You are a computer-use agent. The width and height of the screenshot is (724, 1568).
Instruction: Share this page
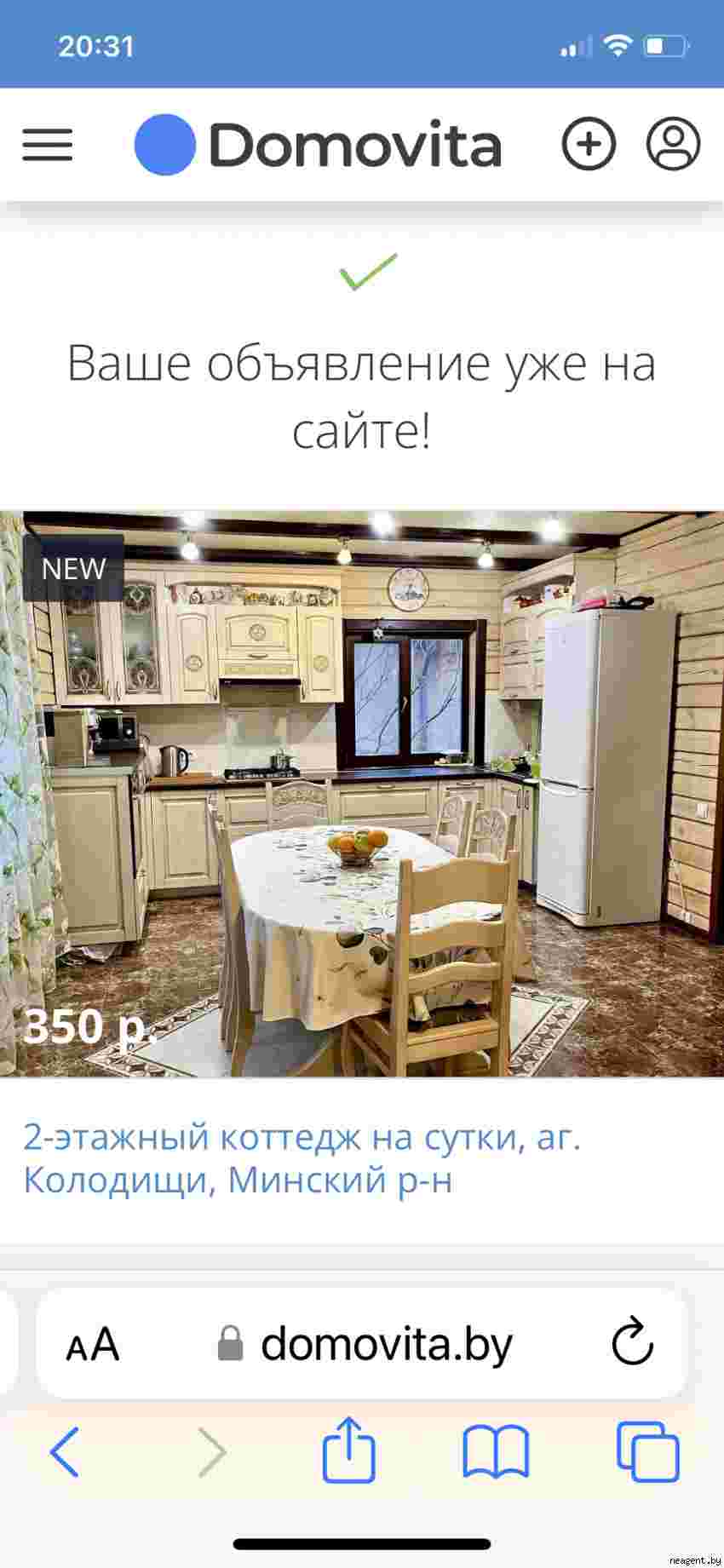click(348, 1450)
